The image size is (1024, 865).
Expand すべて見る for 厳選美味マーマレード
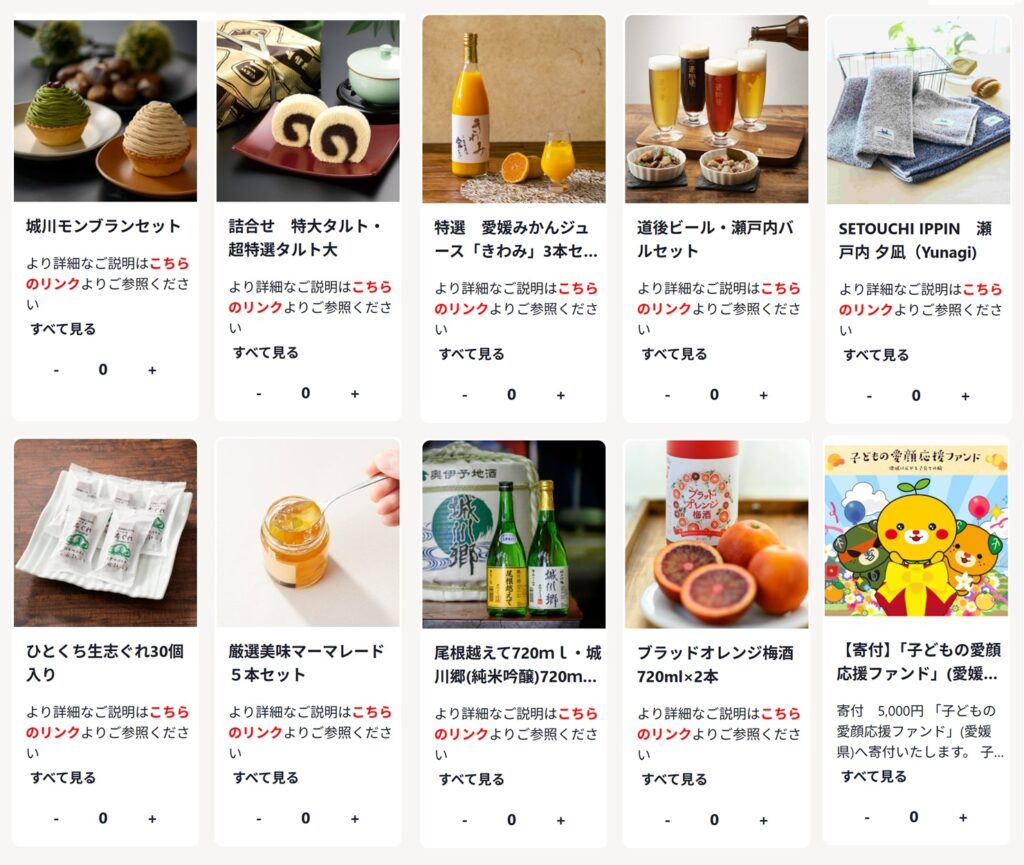click(x=266, y=777)
